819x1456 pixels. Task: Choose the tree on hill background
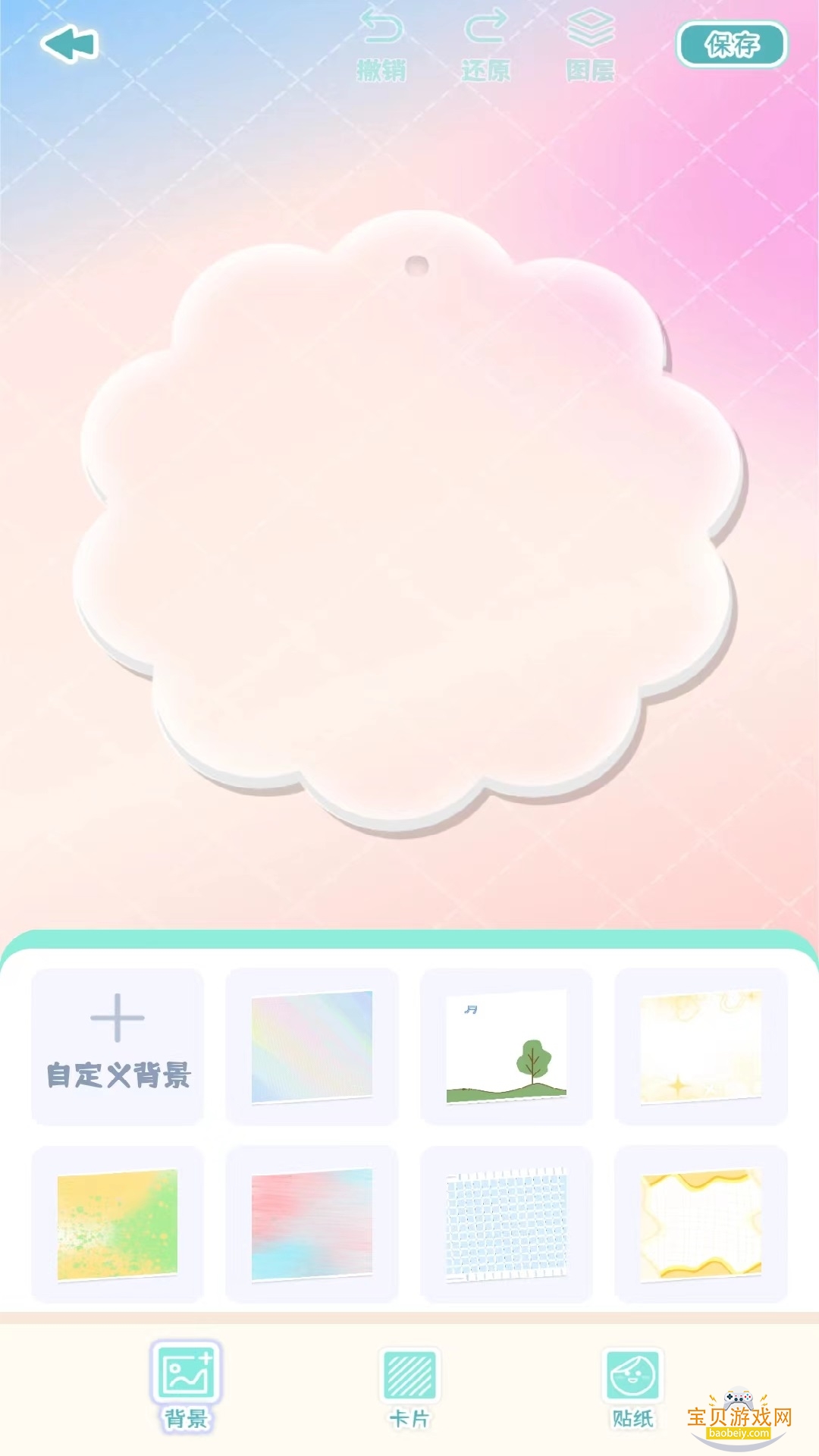[x=506, y=1046]
